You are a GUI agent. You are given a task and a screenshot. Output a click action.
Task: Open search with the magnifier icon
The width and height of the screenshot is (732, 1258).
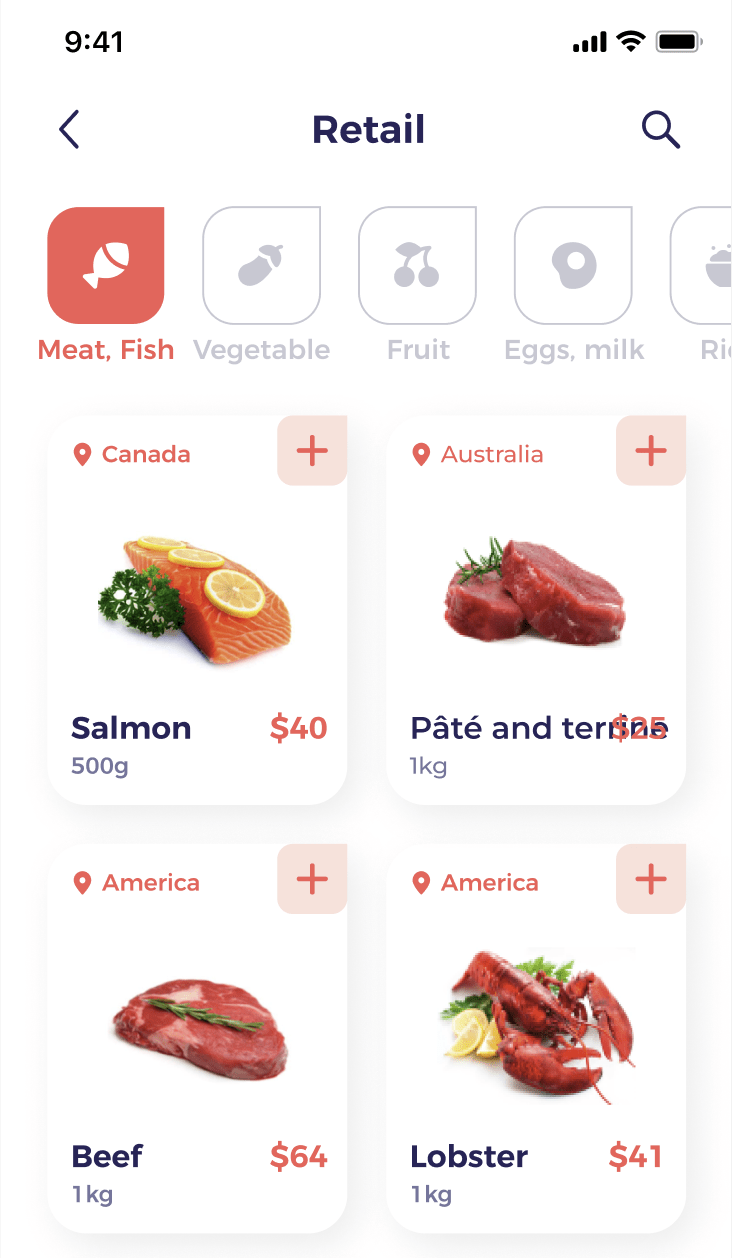coord(660,130)
